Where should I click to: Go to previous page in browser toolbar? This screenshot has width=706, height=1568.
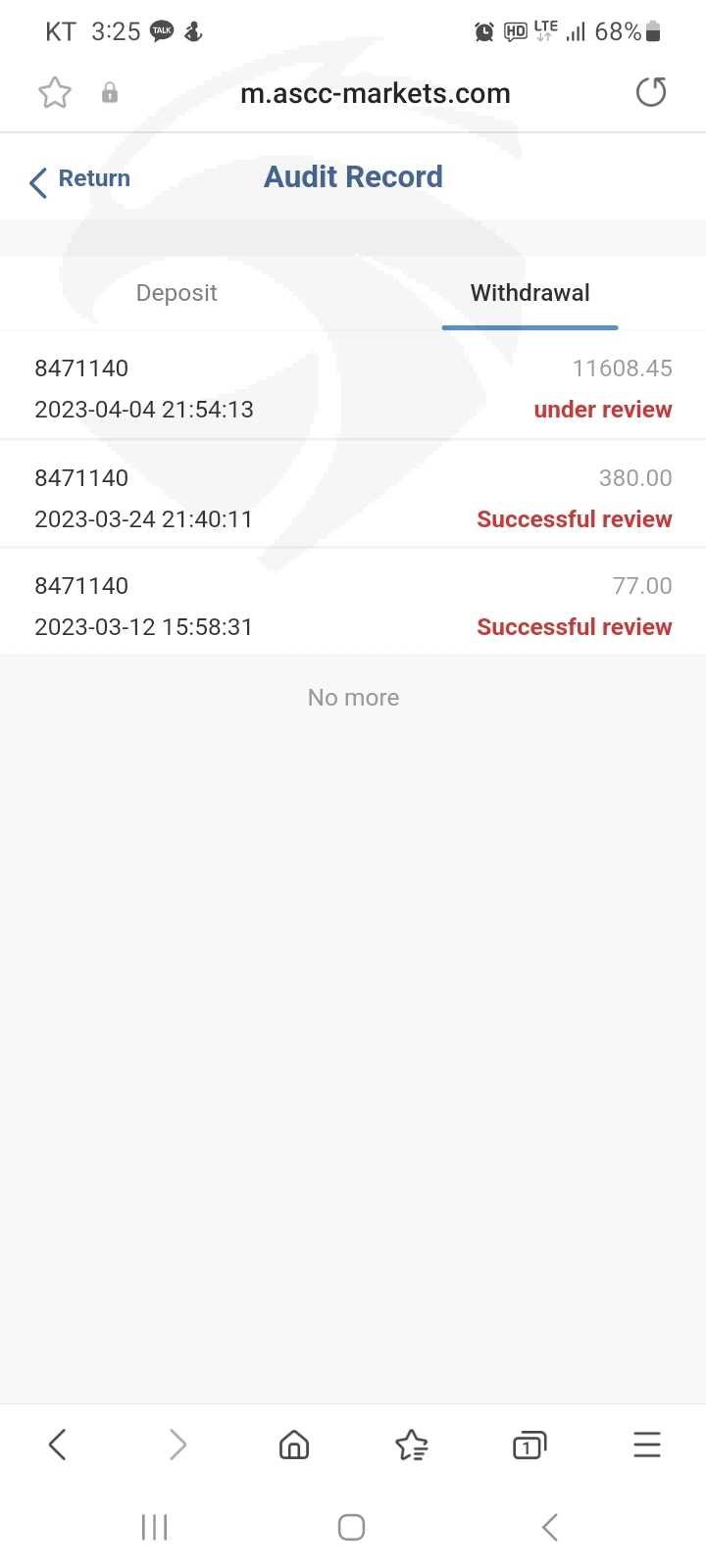(x=57, y=1445)
